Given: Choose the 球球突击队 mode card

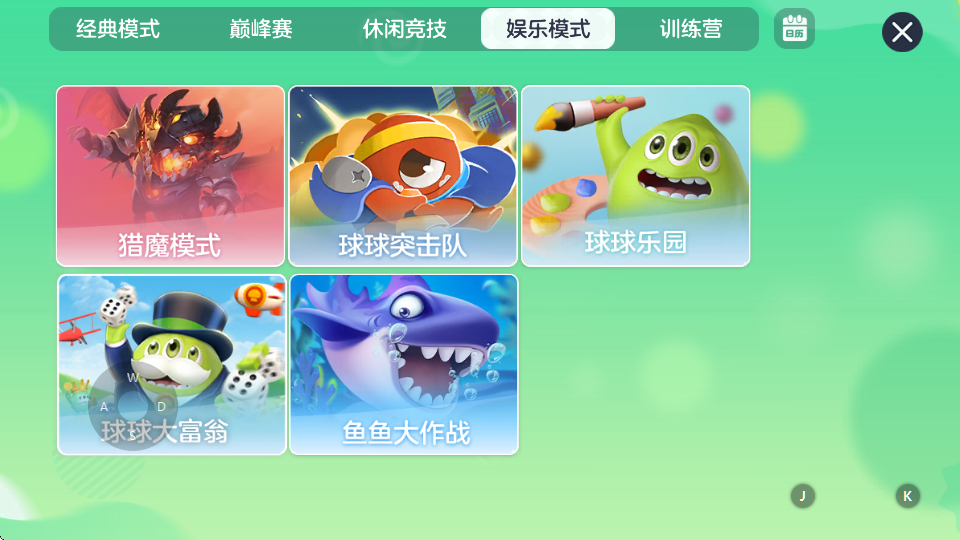Looking at the screenshot, I should (x=403, y=176).
